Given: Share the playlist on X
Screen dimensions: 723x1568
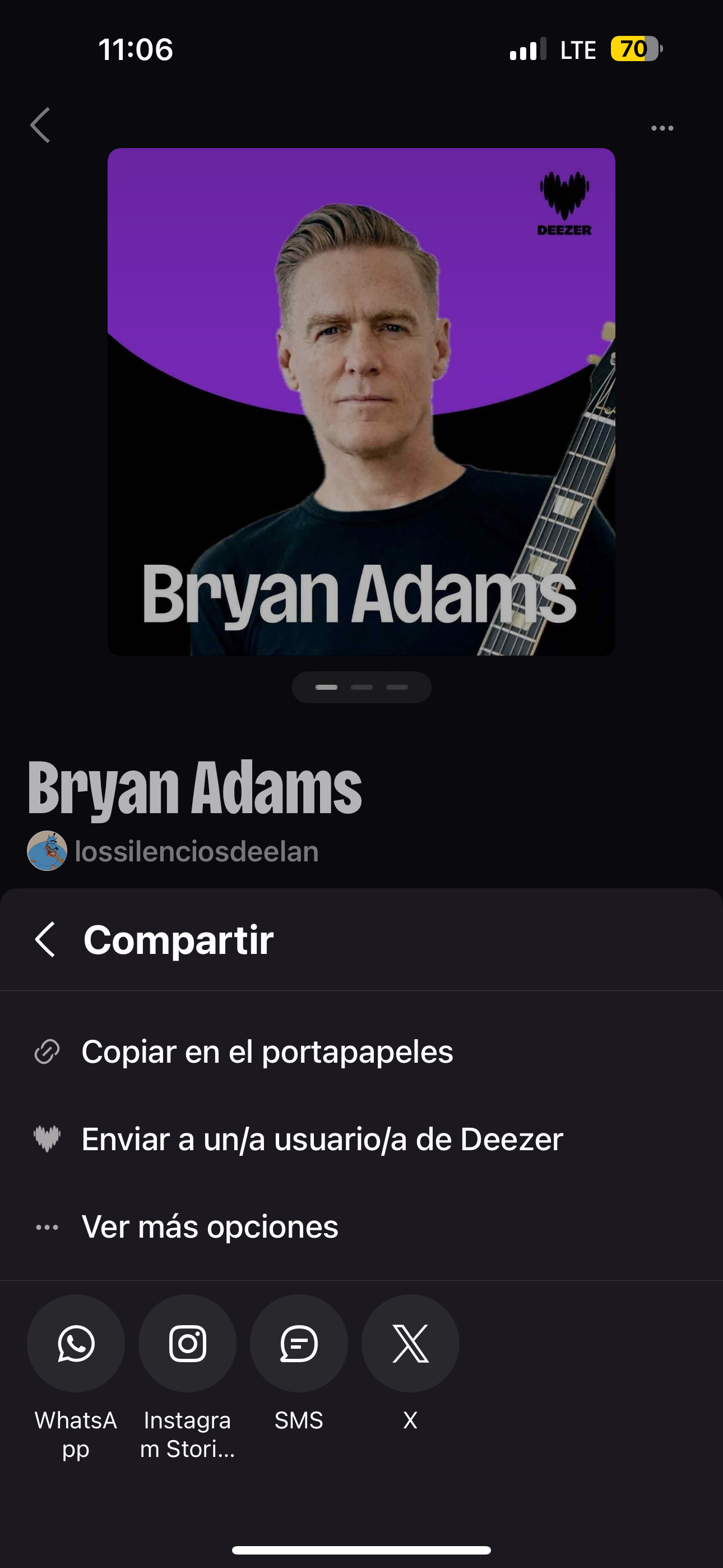Looking at the screenshot, I should tap(410, 1343).
